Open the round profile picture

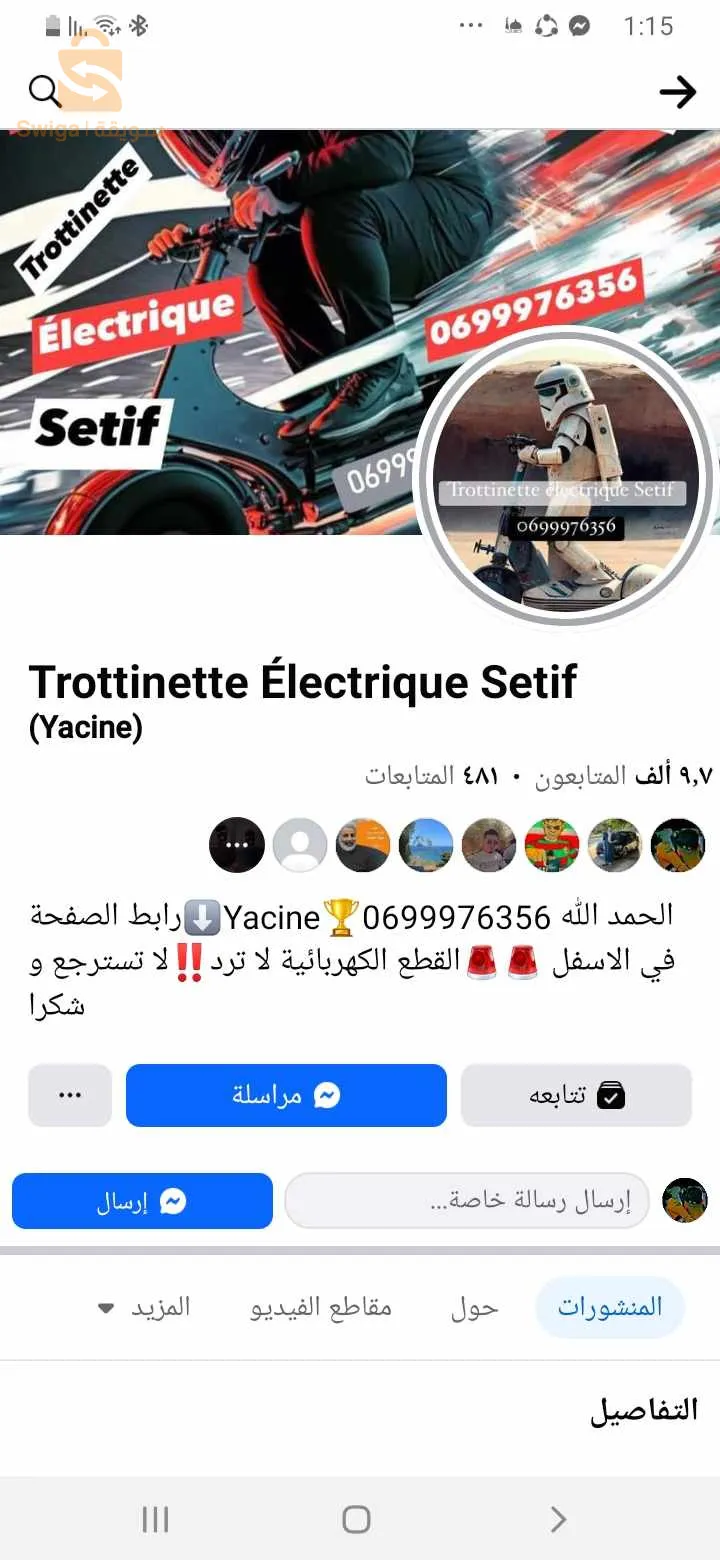(567, 476)
